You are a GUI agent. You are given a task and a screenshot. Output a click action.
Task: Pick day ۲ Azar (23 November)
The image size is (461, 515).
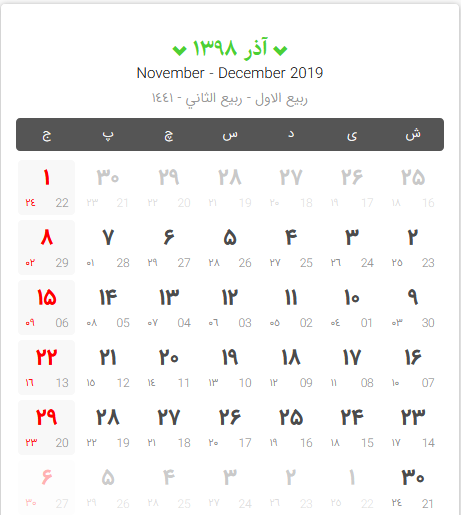(x=413, y=247)
